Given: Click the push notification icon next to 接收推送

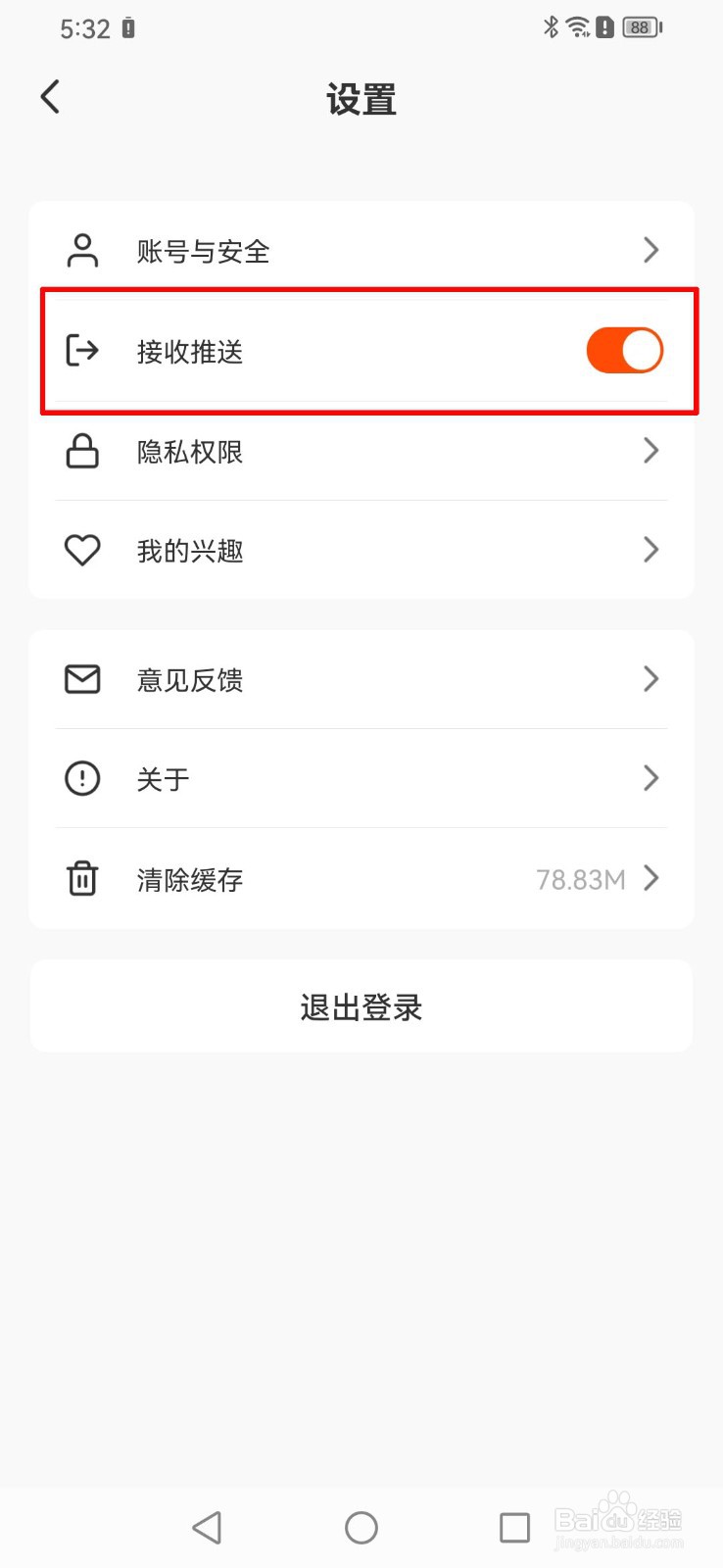Looking at the screenshot, I should (82, 350).
